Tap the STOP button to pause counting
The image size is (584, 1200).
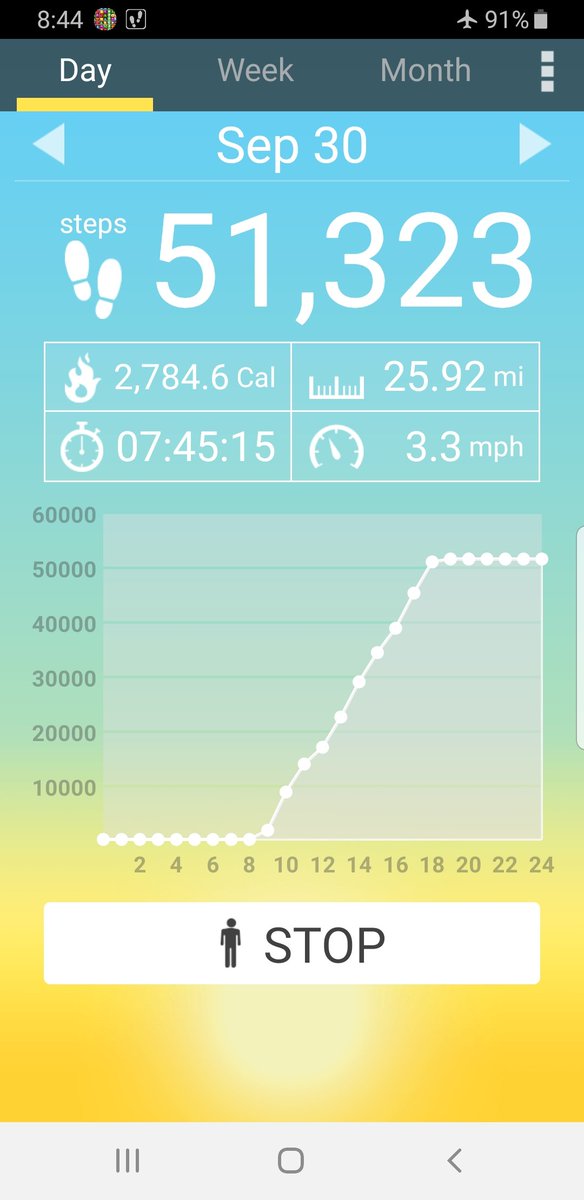(292, 943)
